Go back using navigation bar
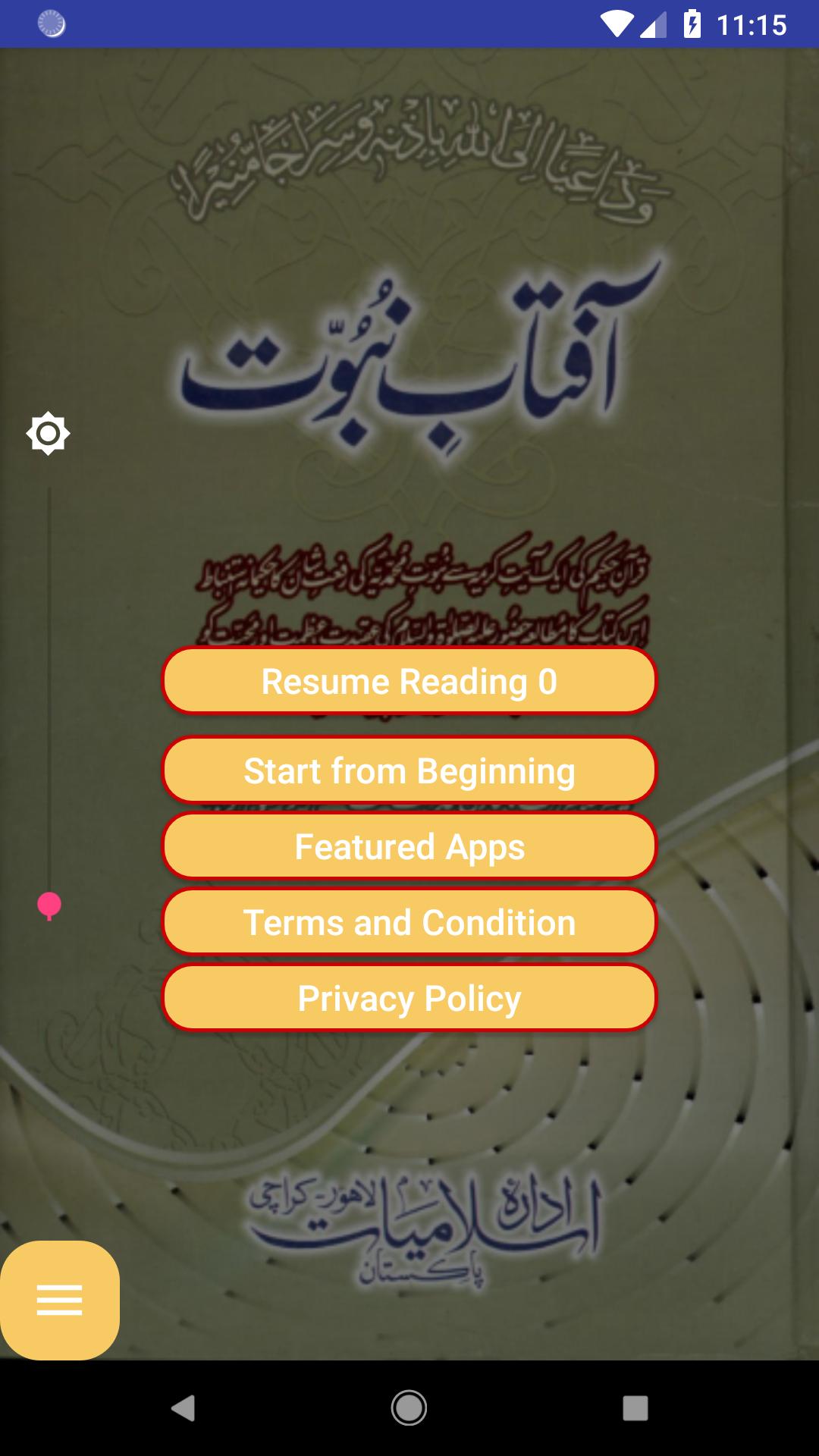 pos(183,1408)
